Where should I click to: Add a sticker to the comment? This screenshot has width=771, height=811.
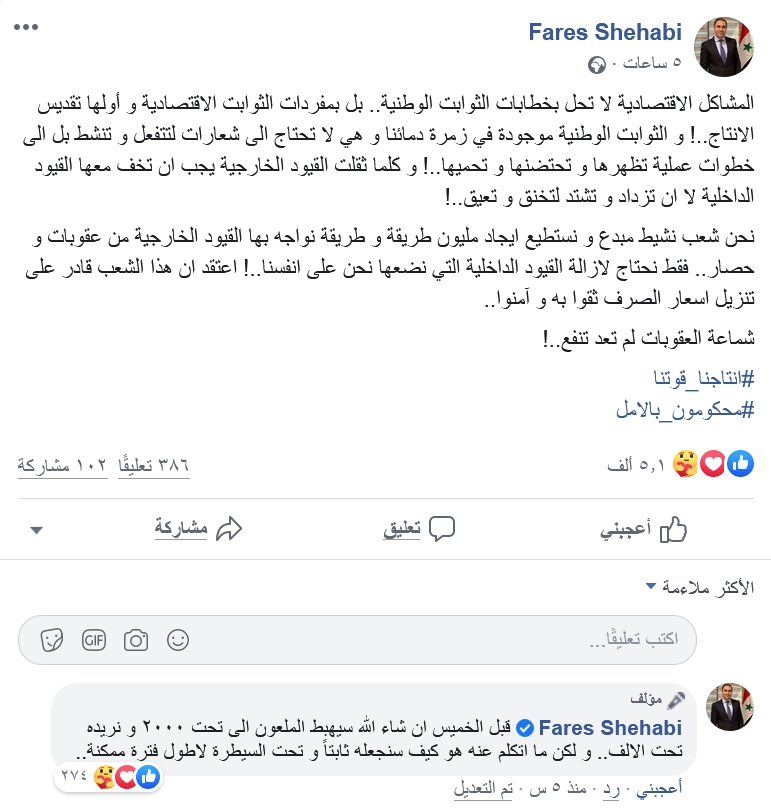[53, 638]
